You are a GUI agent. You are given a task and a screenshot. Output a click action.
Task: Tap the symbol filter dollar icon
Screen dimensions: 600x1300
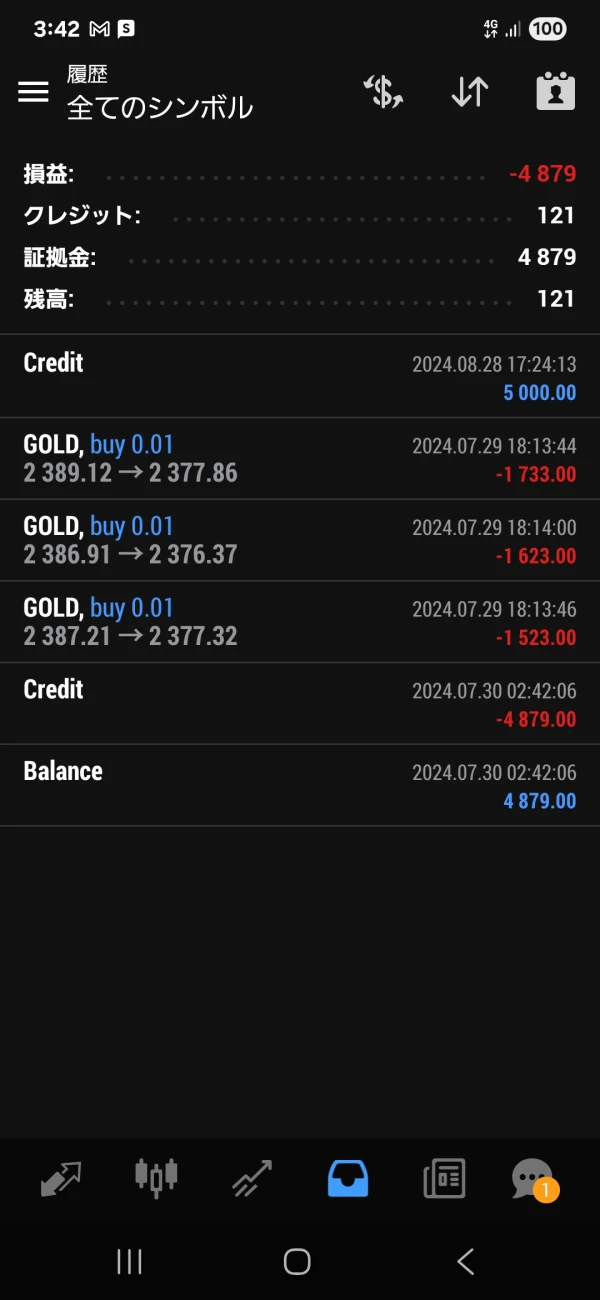click(x=382, y=92)
